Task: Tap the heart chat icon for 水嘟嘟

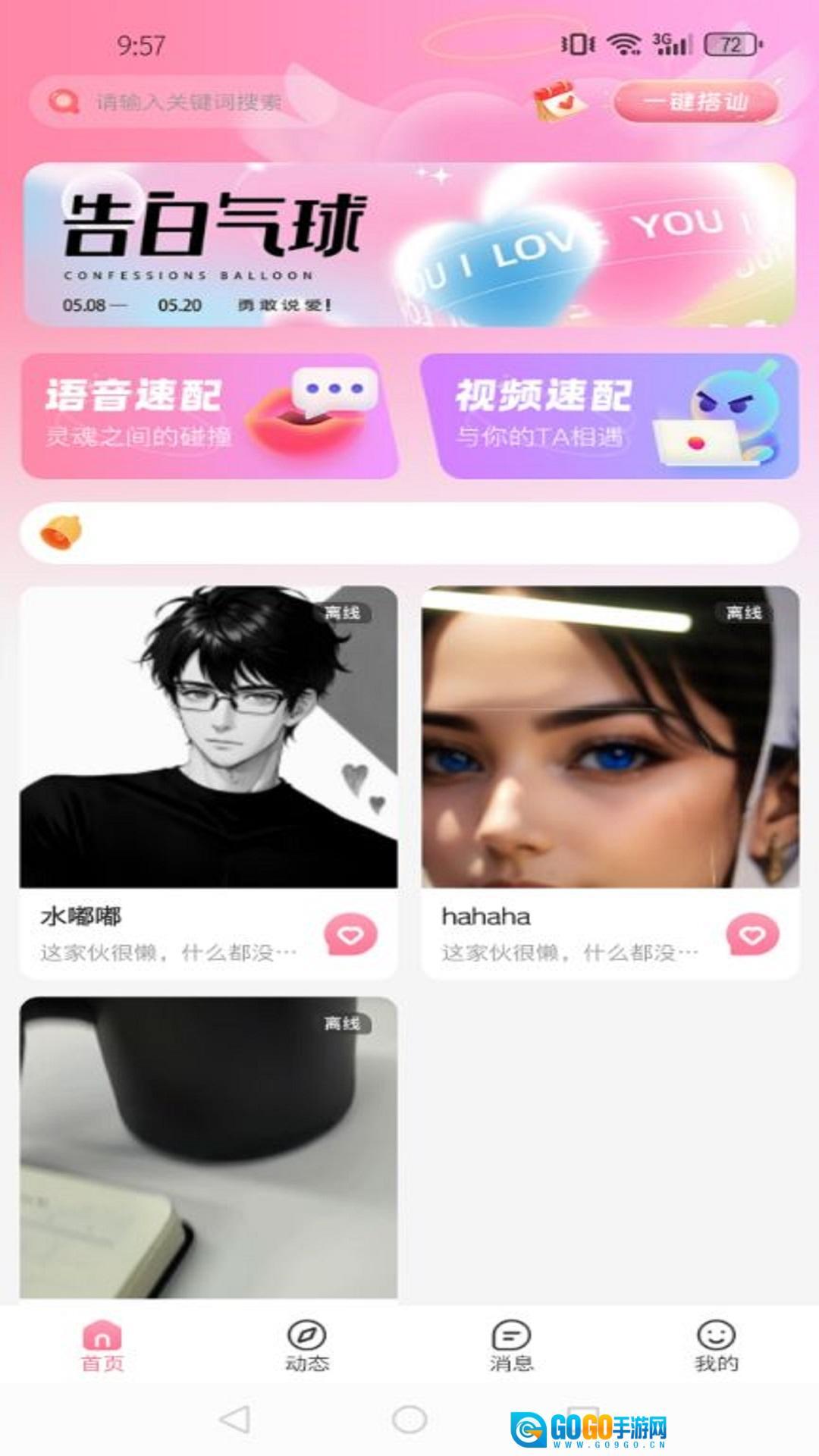Action: (x=350, y=934)
